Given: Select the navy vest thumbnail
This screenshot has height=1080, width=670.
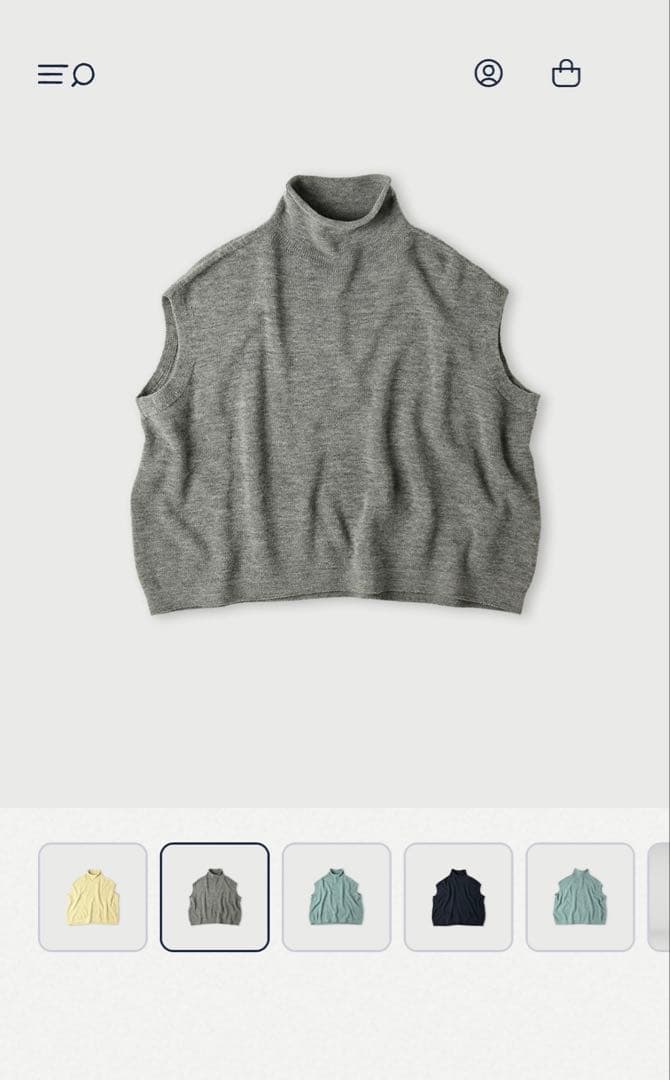Looking at the screenshot, I should 458,897.
